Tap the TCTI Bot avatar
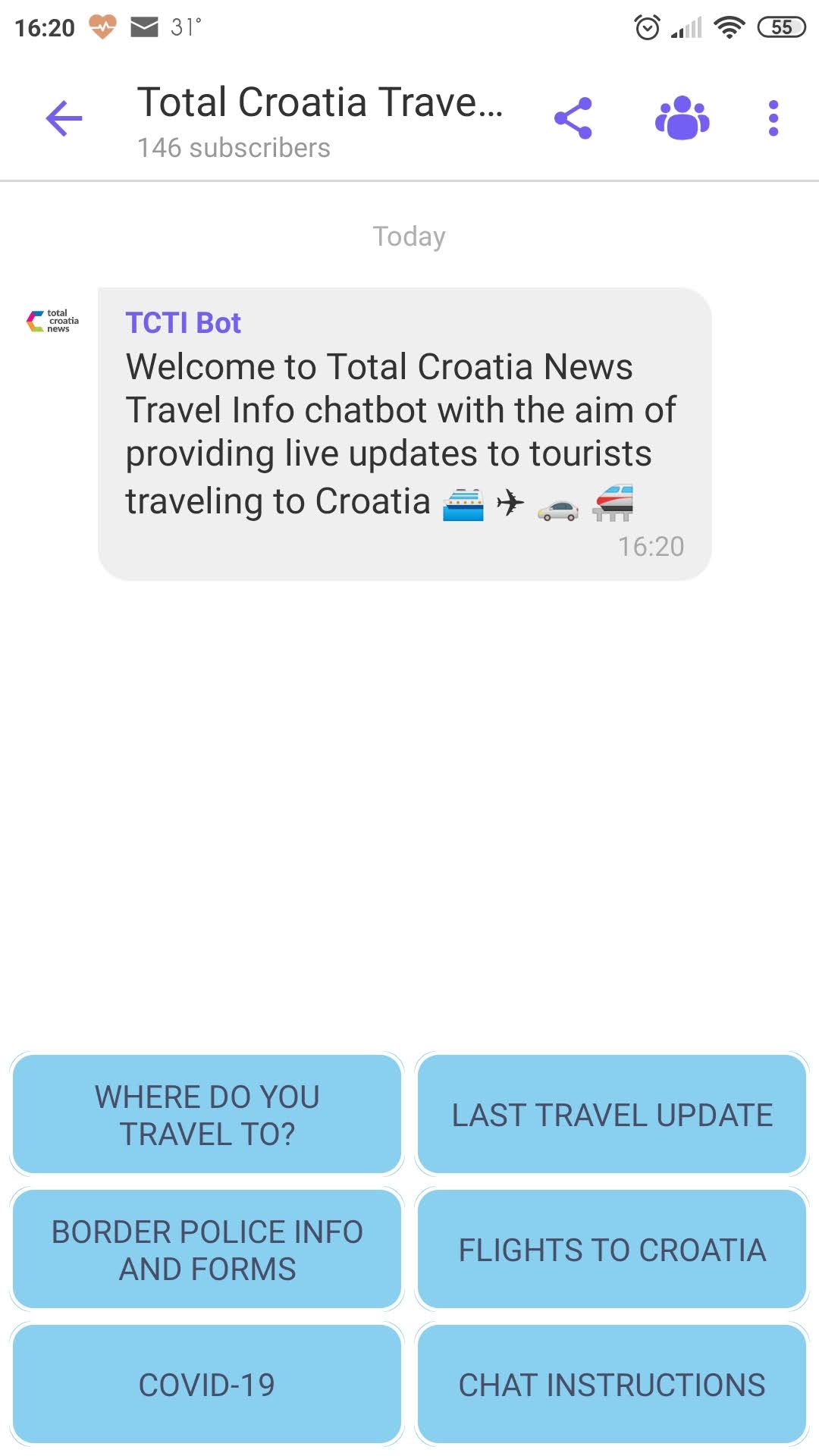 52,321
